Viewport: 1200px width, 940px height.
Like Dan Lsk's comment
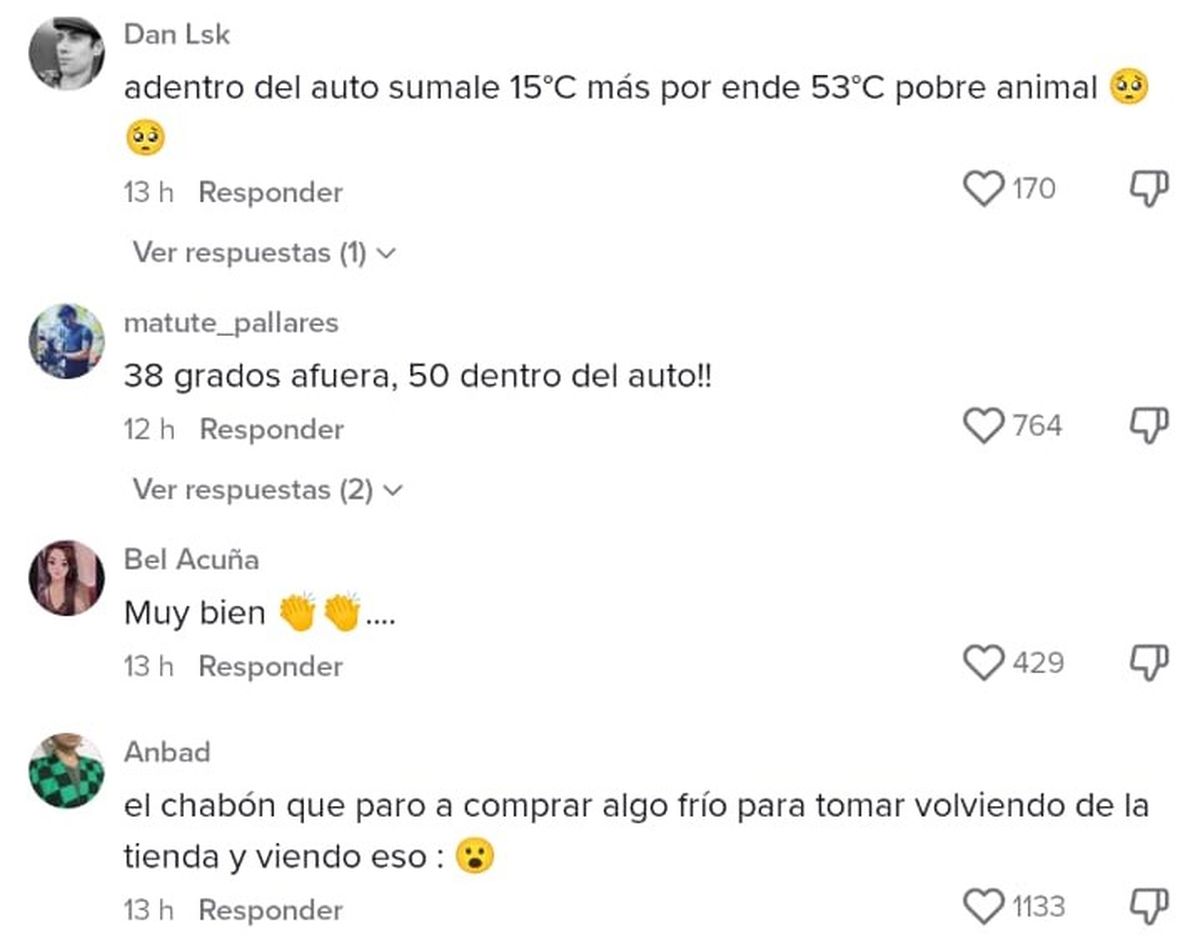point(984,189)
